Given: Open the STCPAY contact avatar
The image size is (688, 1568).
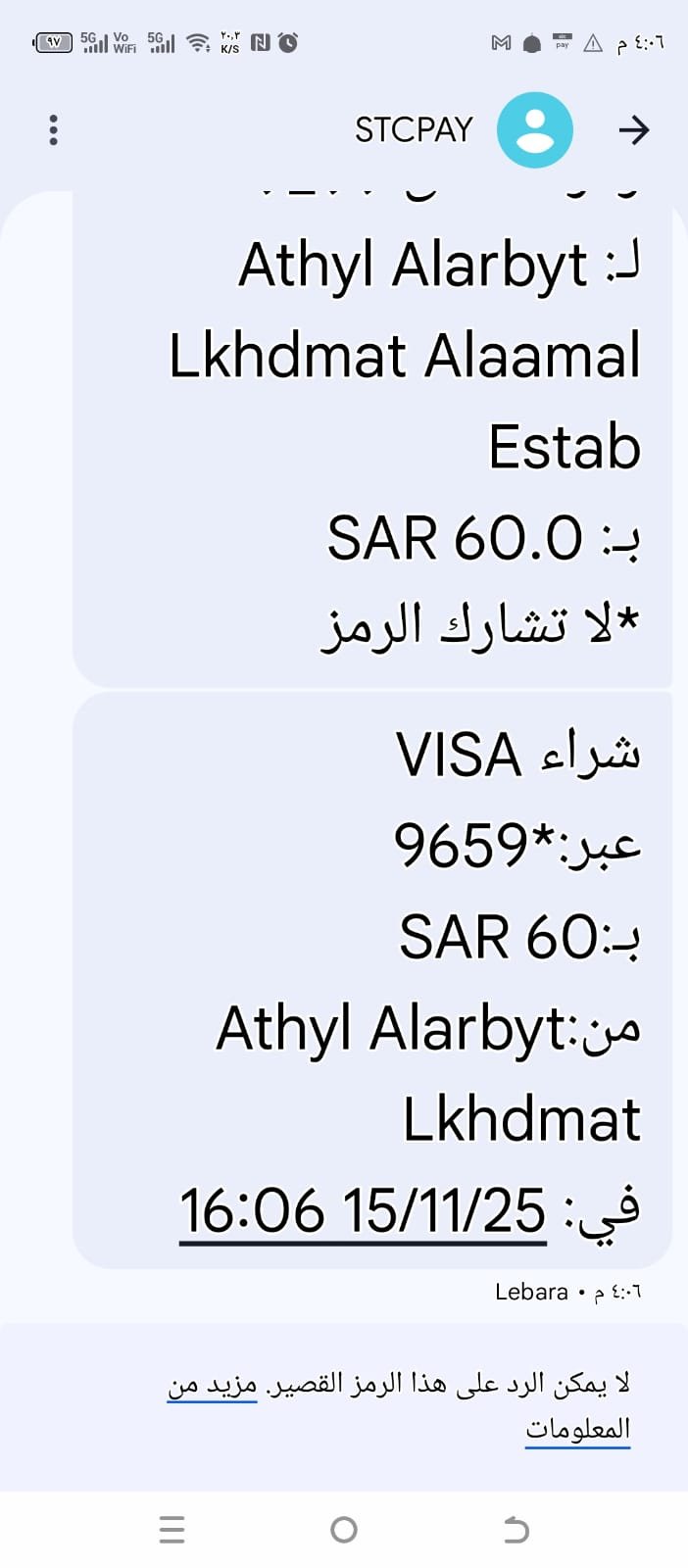Looking at the screenshot, I should pos(534,130).
